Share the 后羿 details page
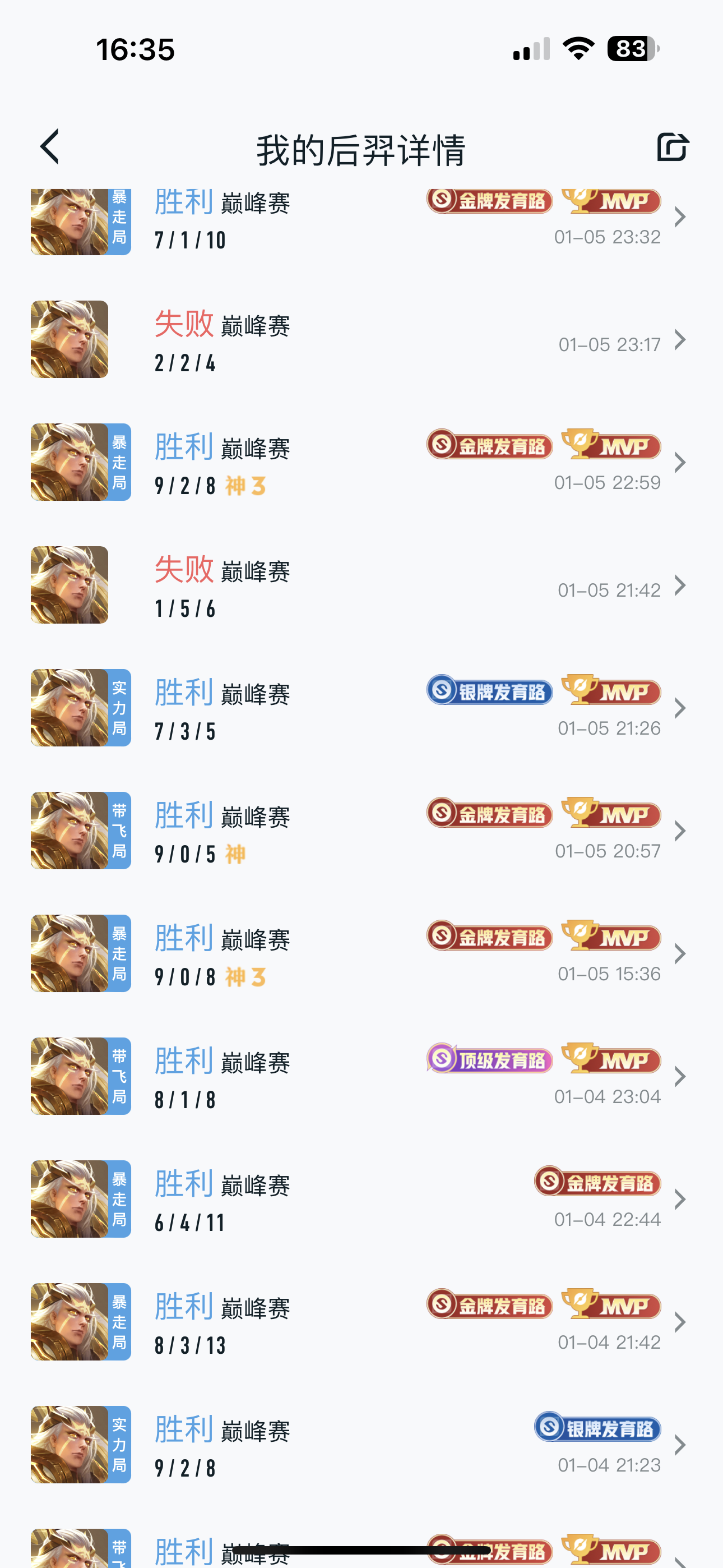 point(672,147)
